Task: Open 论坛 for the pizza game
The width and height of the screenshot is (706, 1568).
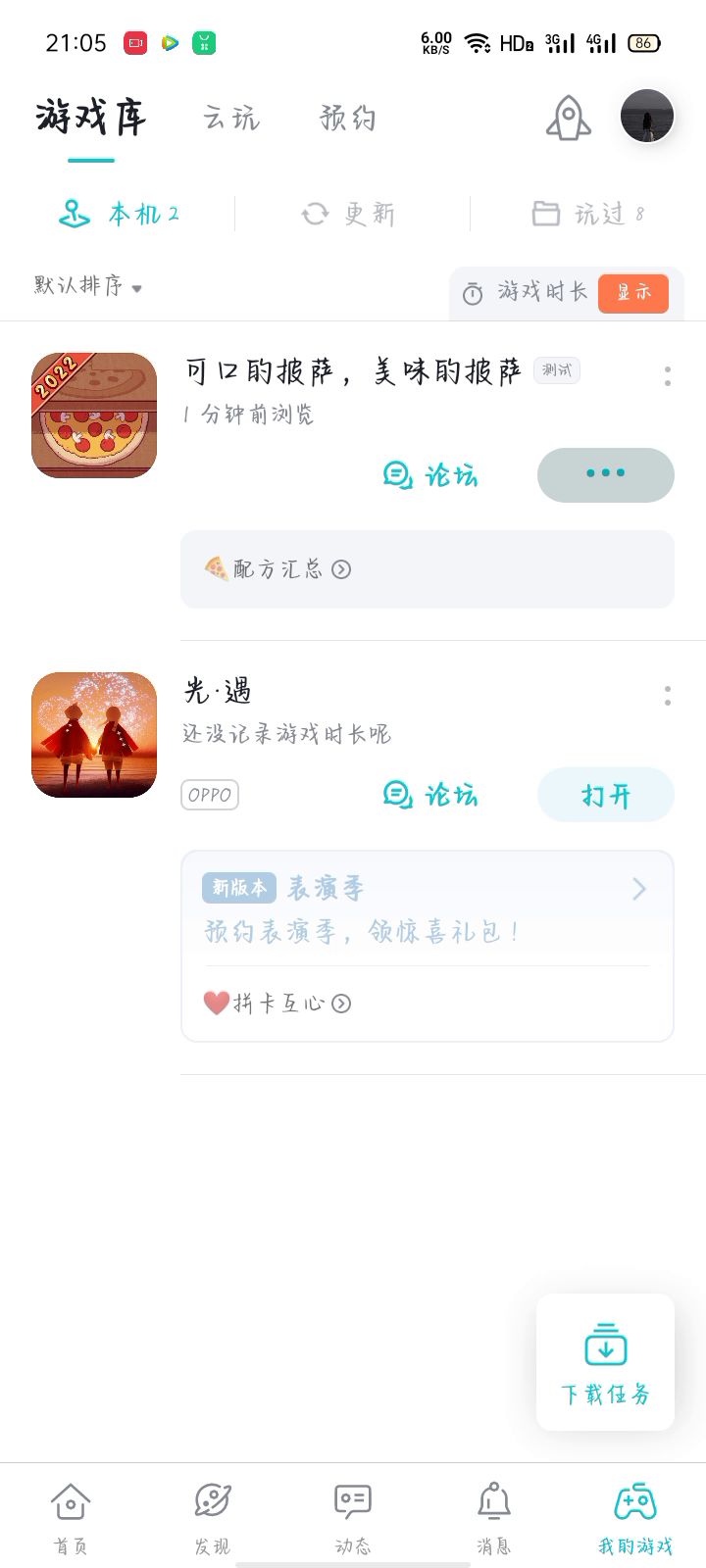Action: [x=430, y=475]
